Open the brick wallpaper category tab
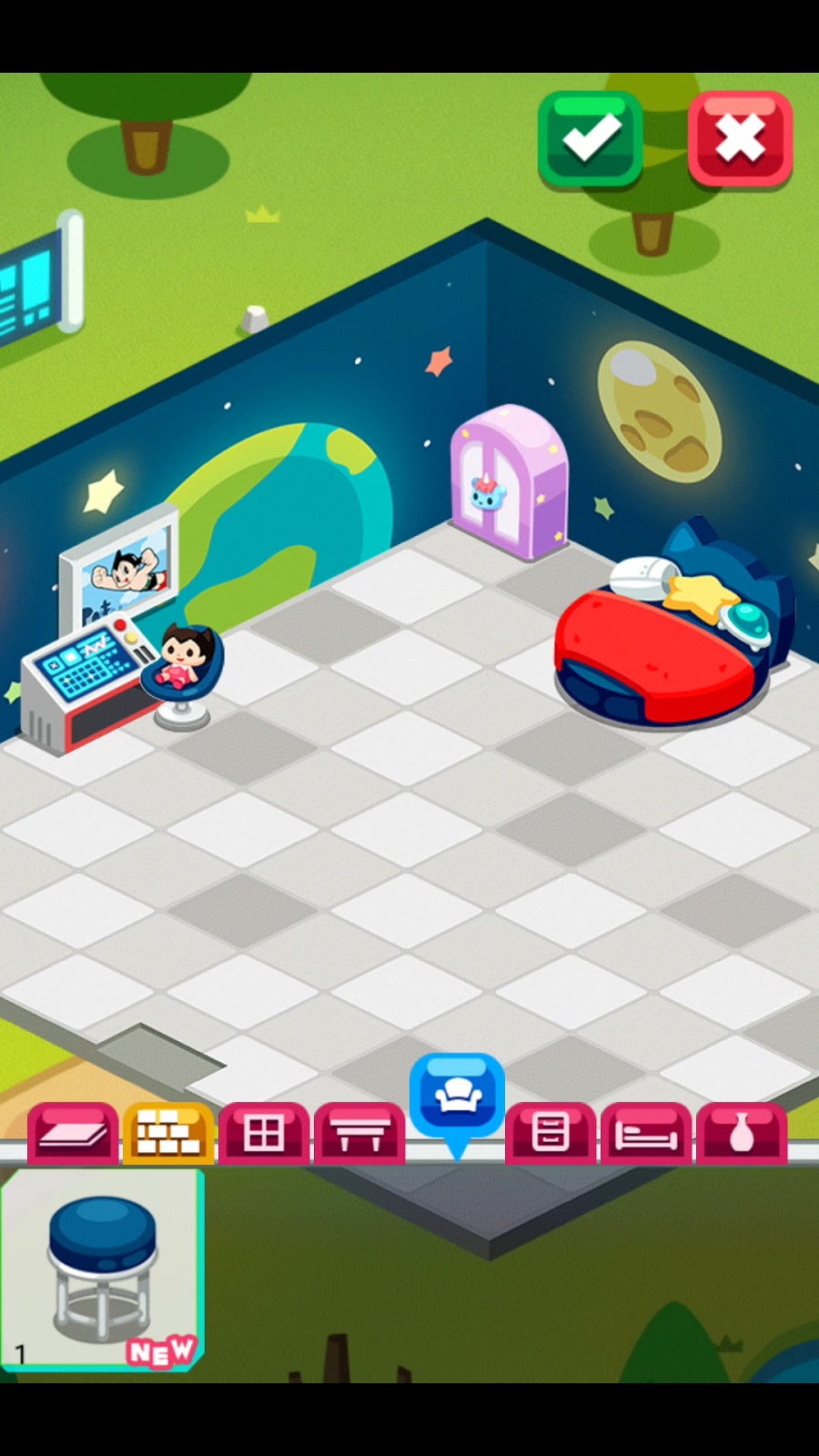 coord(168,1133)
